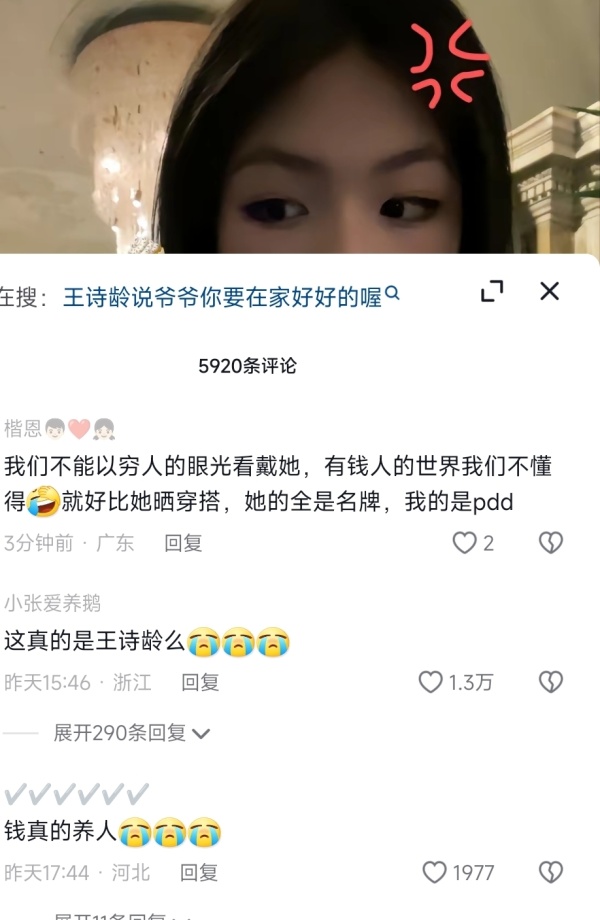Like 楷恩's comment
Image resolution: width=600 pixels, height=920 pixels.
coord(464,543)
